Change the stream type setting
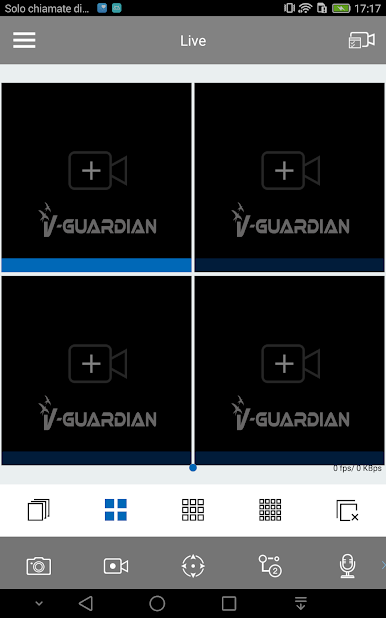 (270, 566)
